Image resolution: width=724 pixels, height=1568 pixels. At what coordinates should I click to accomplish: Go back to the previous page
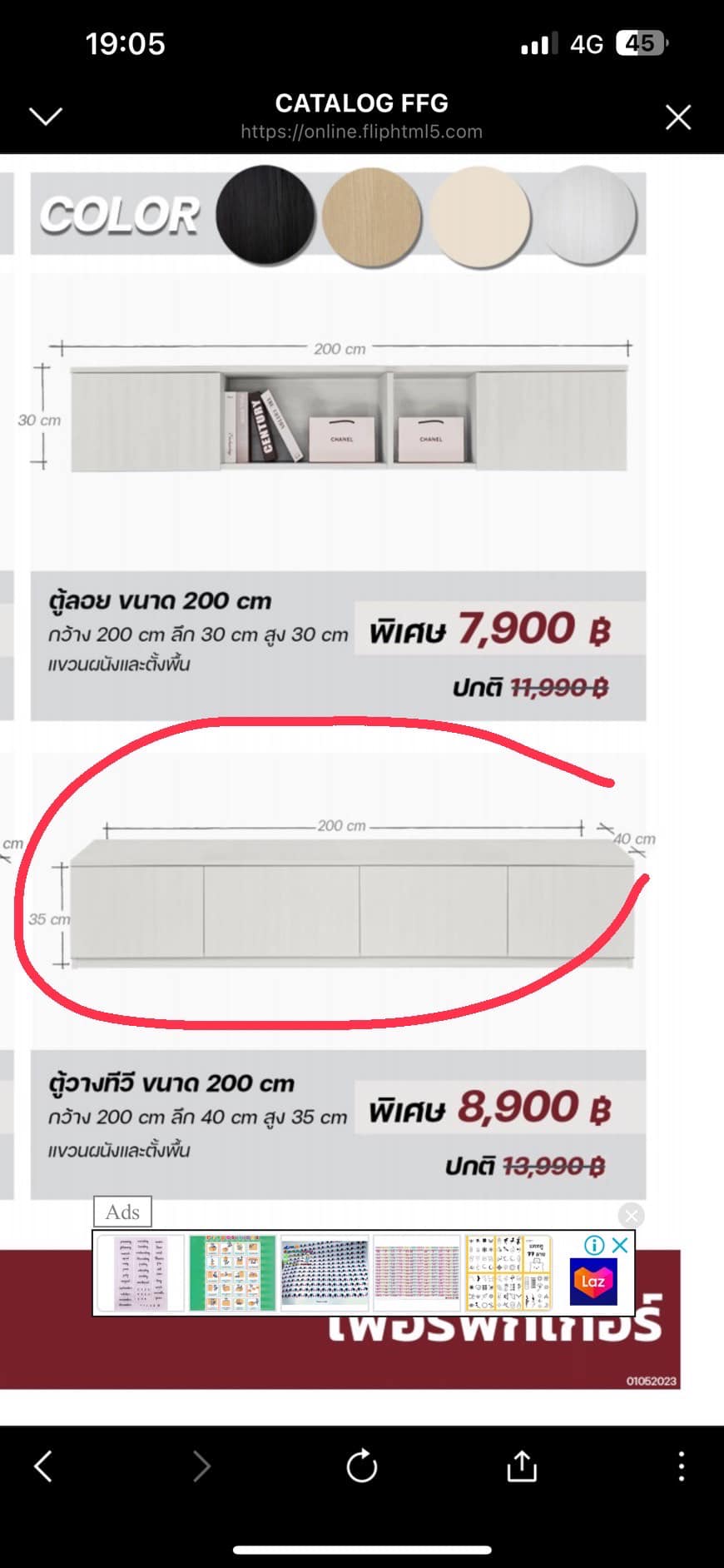(43, 1466)
